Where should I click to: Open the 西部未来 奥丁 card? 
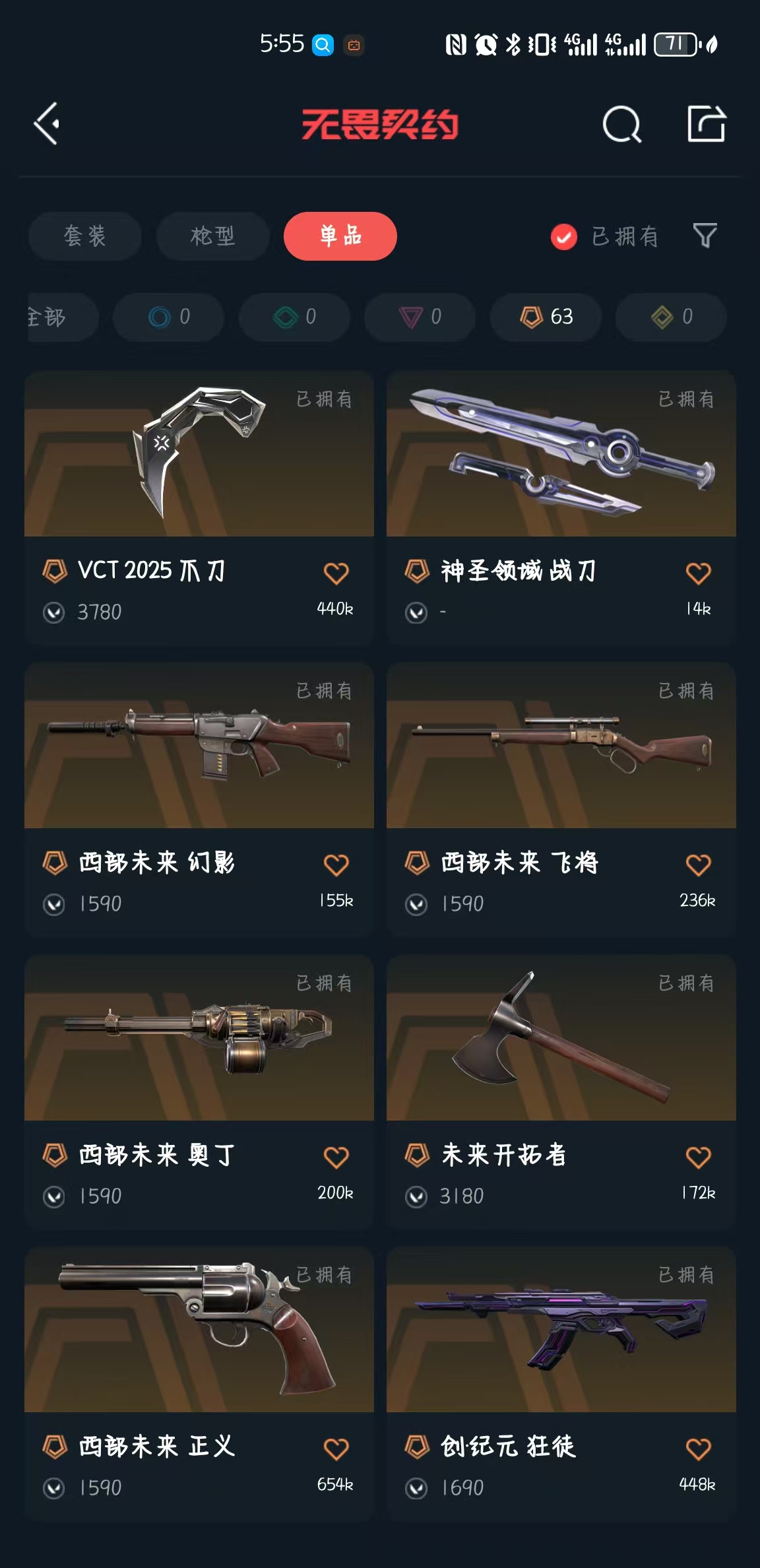coord(199,1092)
